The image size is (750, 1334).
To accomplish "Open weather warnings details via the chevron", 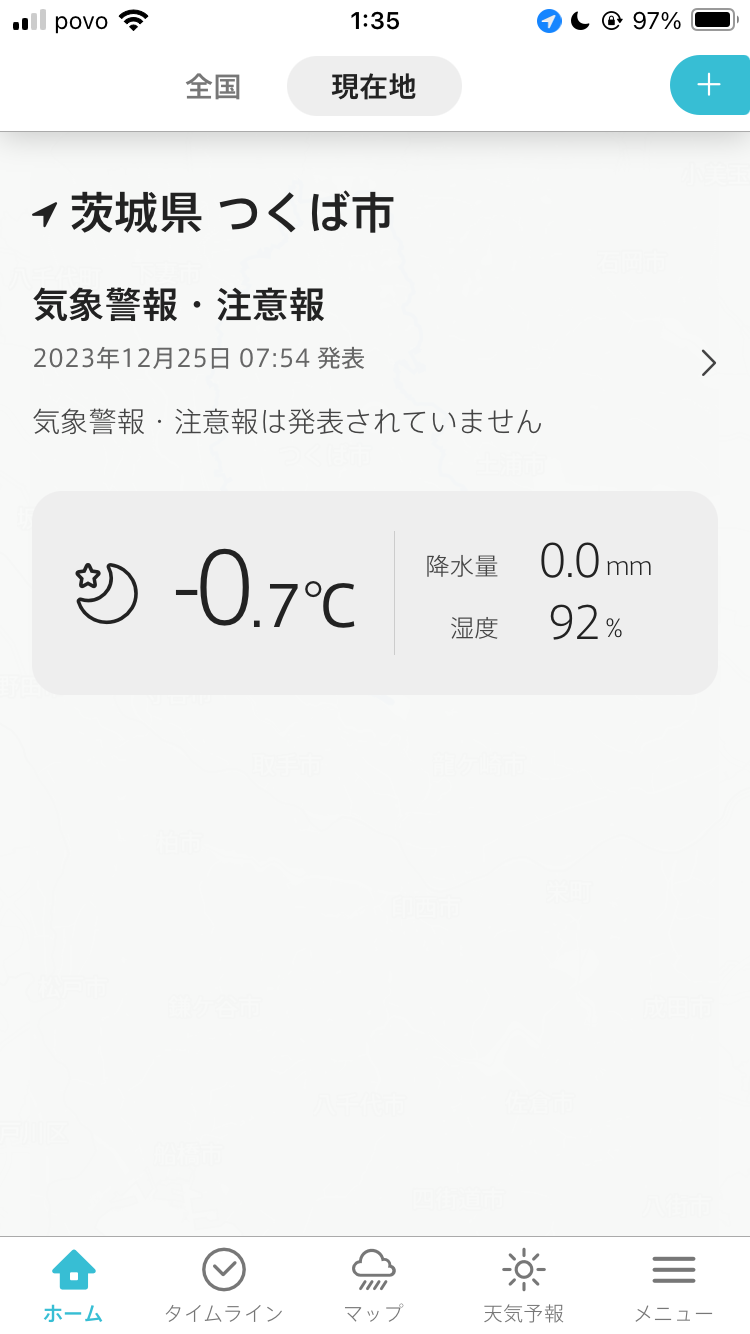I will pos(709,363).
